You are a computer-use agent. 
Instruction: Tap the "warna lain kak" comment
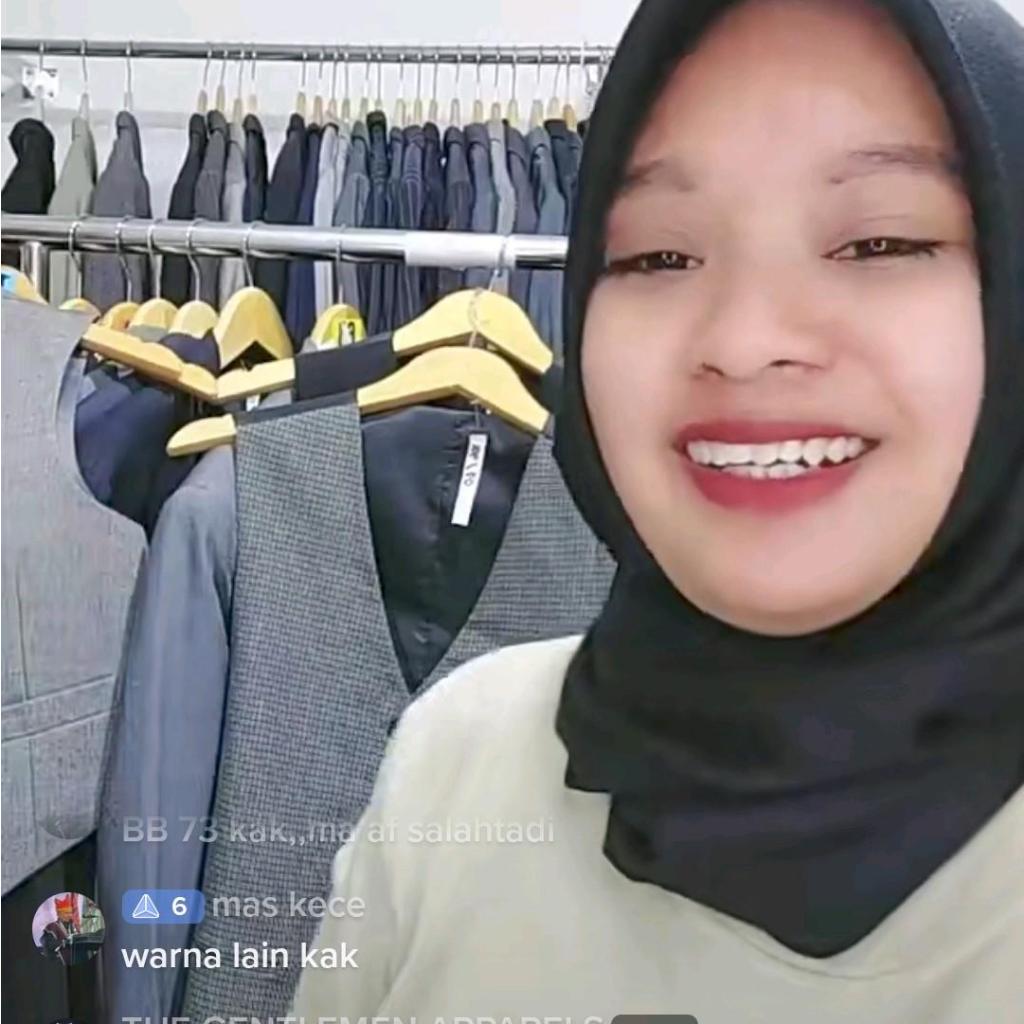239,956
